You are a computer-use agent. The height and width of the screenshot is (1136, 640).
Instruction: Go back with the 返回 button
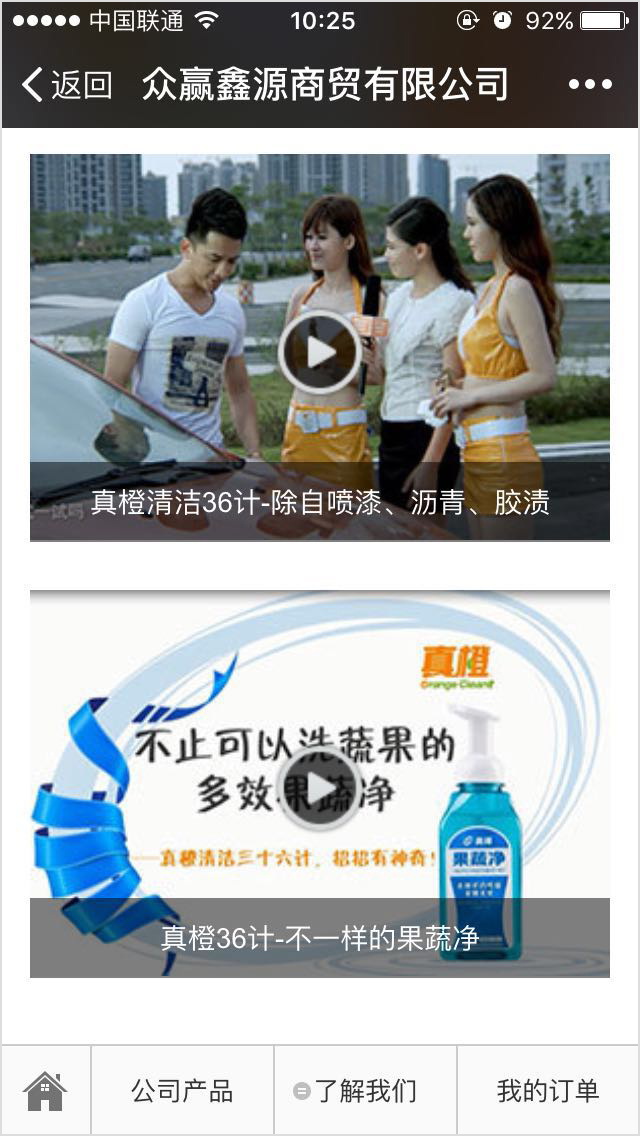click(66, 85)
